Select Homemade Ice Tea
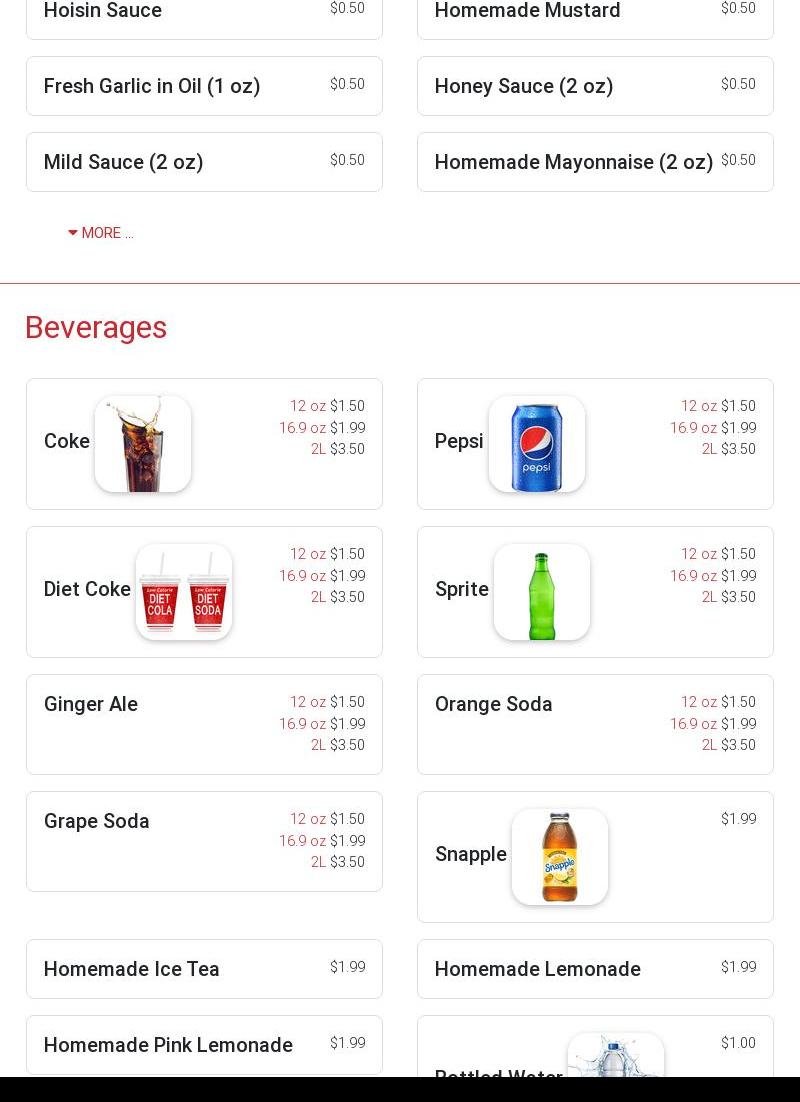 click(x=204, y=969)
